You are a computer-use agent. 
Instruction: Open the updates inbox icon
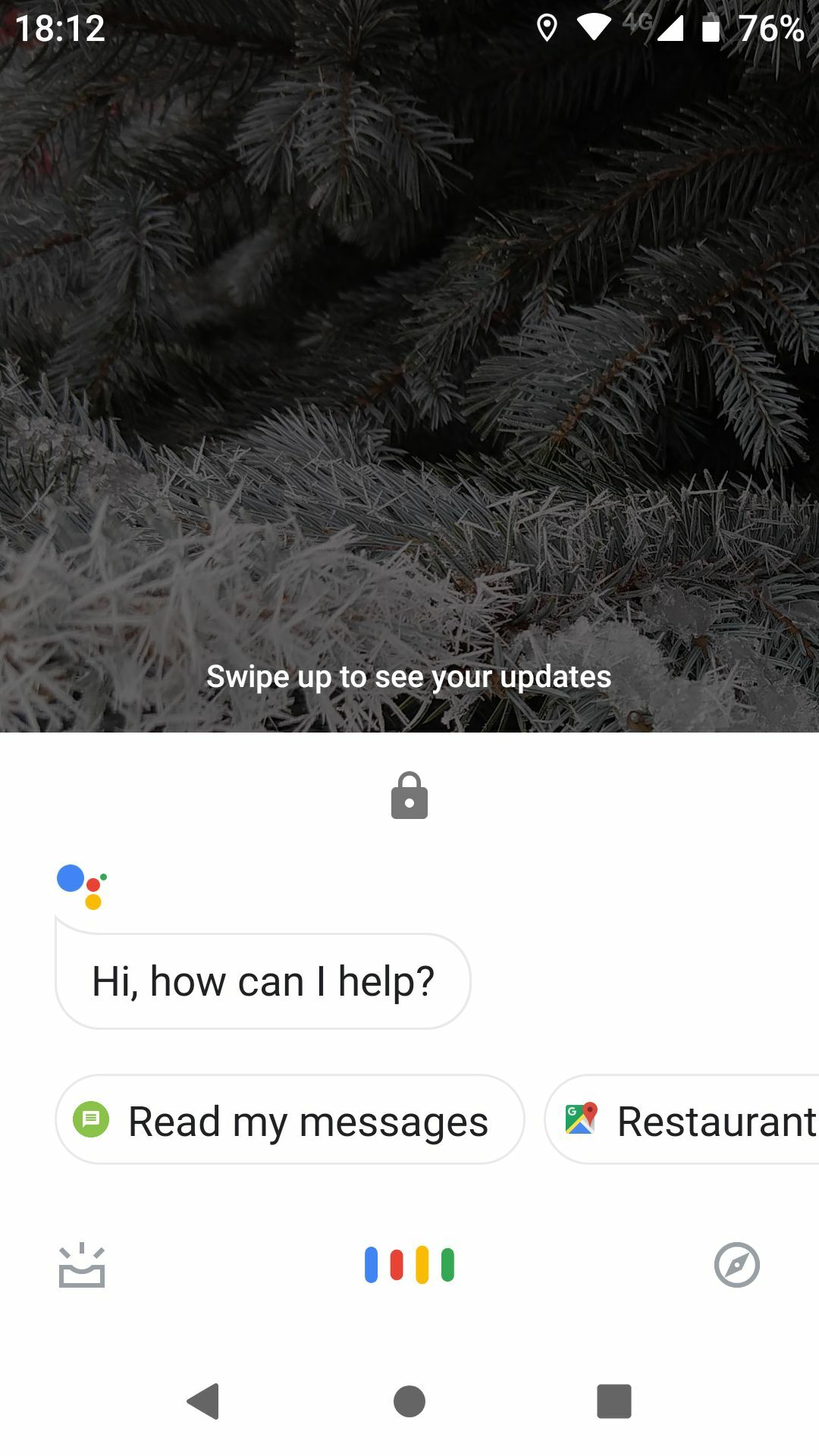tap(82, 1266)
